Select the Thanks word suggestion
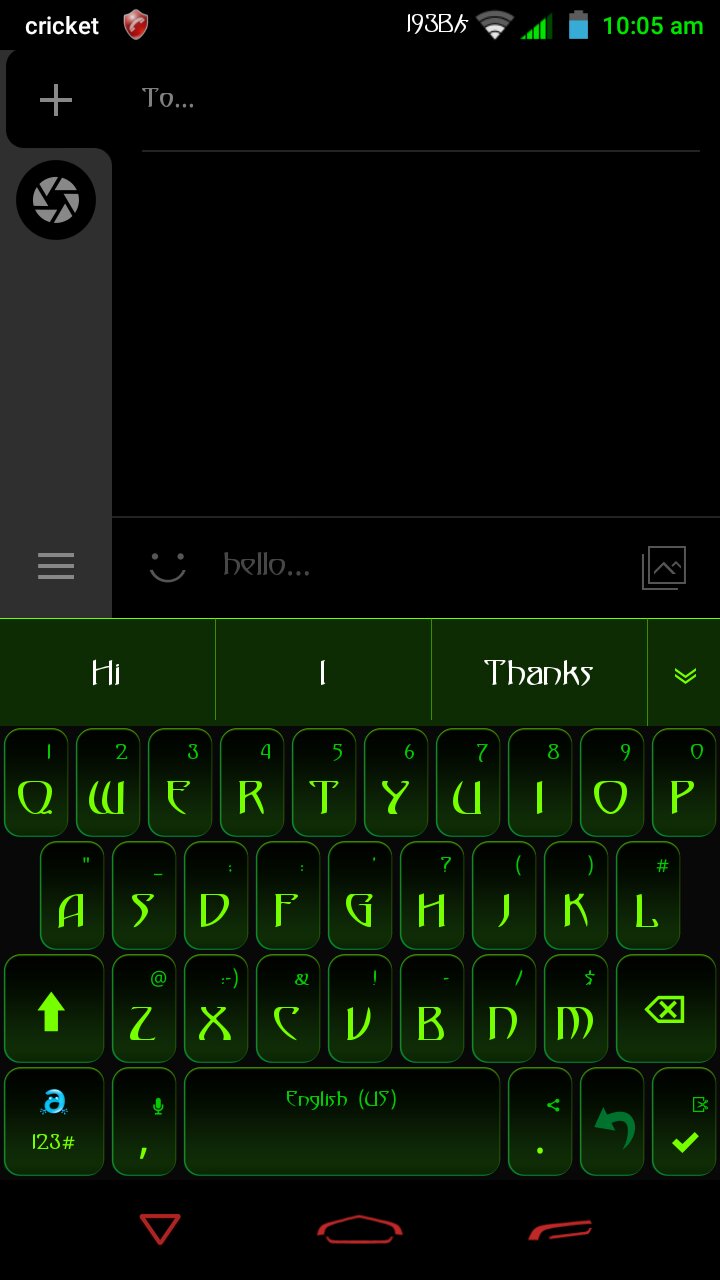The height and width of the screenshot is (1280, 720). tap(539, 673)
